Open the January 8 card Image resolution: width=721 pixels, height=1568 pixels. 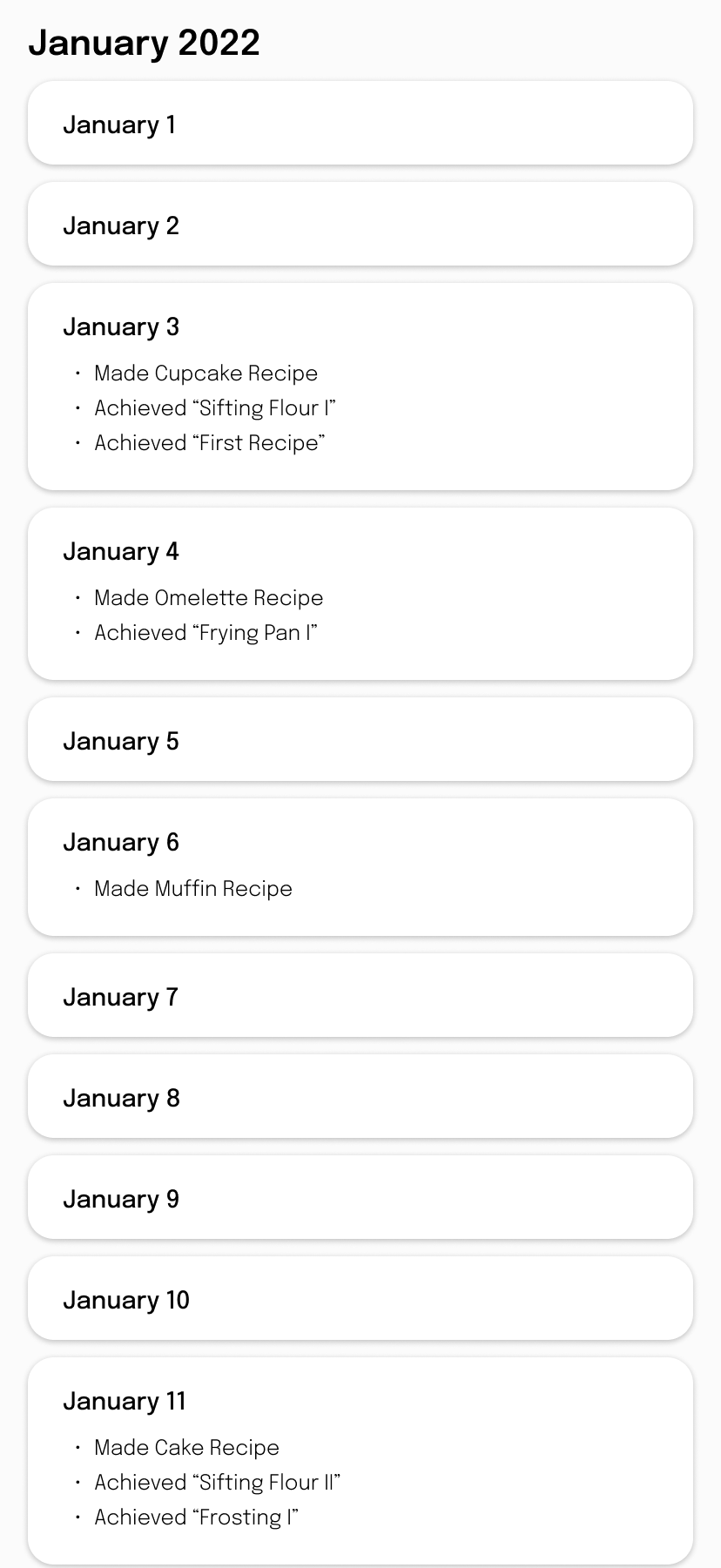(360, 1096)
